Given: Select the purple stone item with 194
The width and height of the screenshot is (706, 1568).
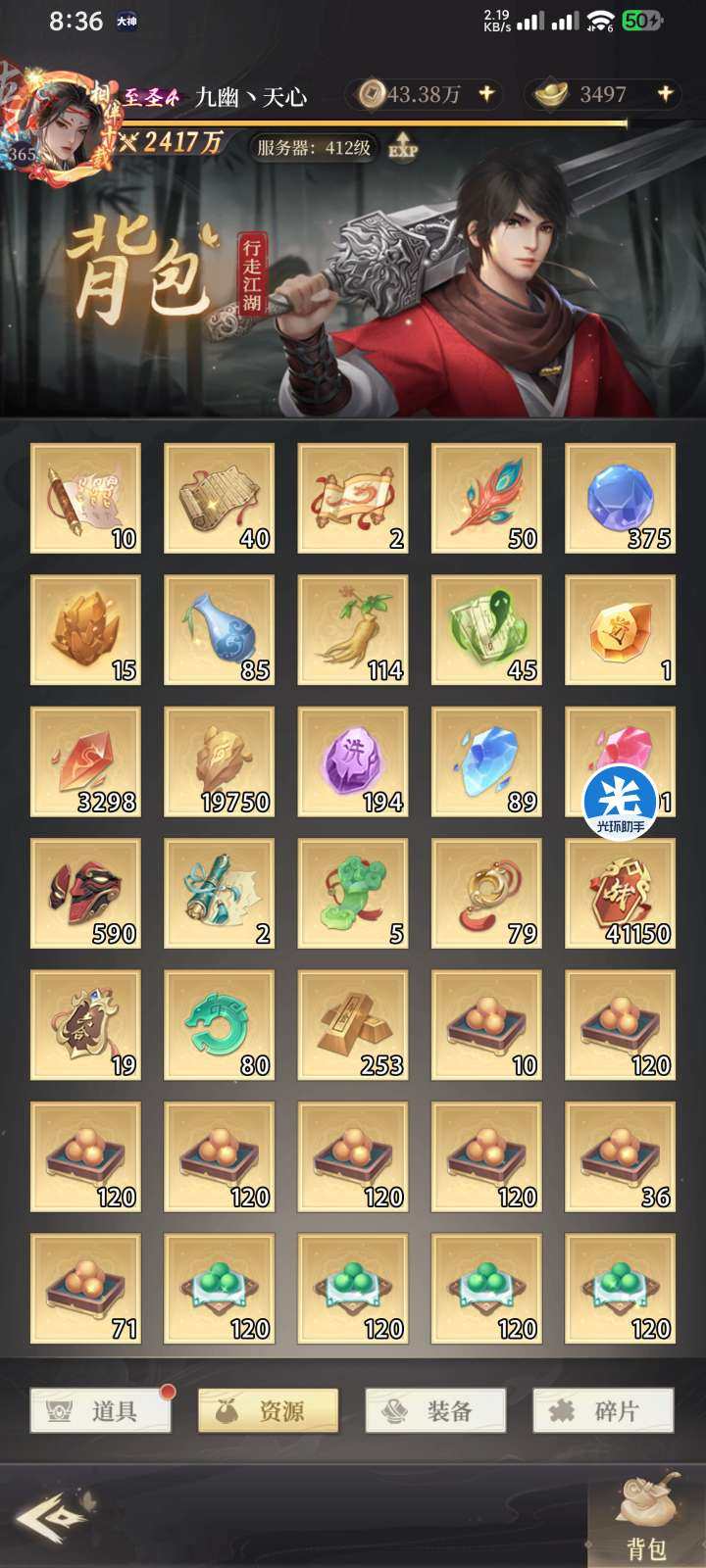Looking at the screenshot, I should click(x=353, y=761).
